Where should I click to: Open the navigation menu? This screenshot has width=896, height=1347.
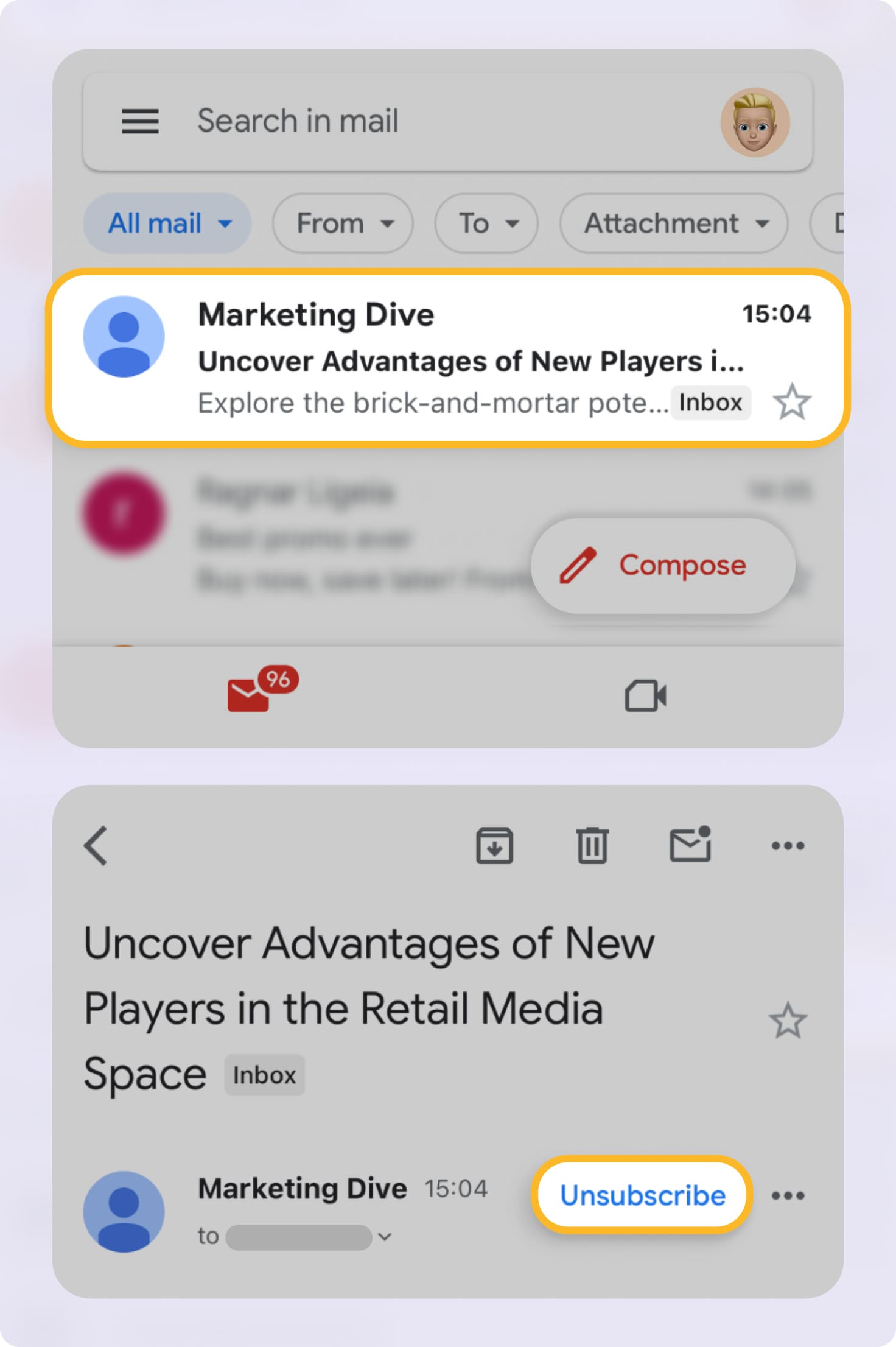coord(139,121)
